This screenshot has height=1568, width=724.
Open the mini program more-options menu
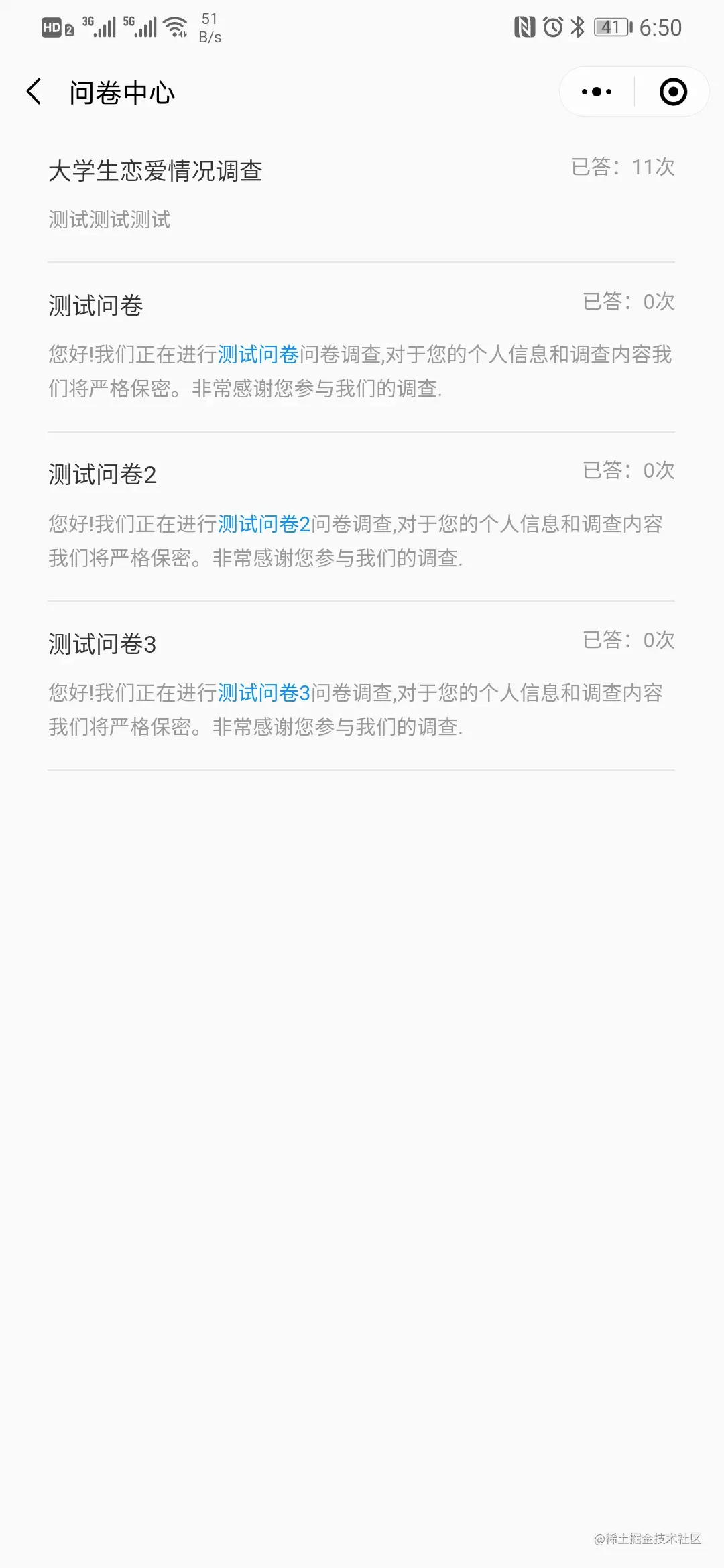pos(597,92)
